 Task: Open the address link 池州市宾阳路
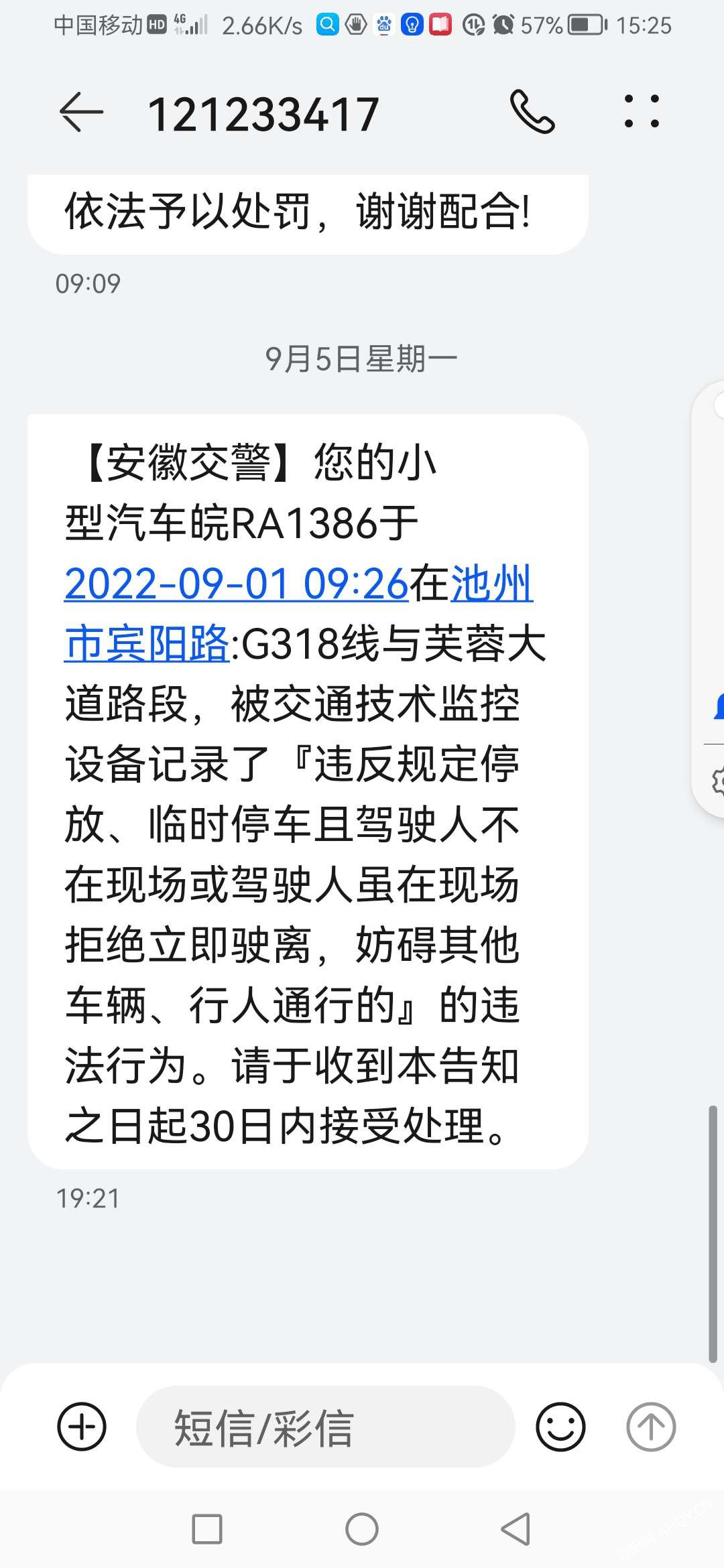(x=147, y=643)
